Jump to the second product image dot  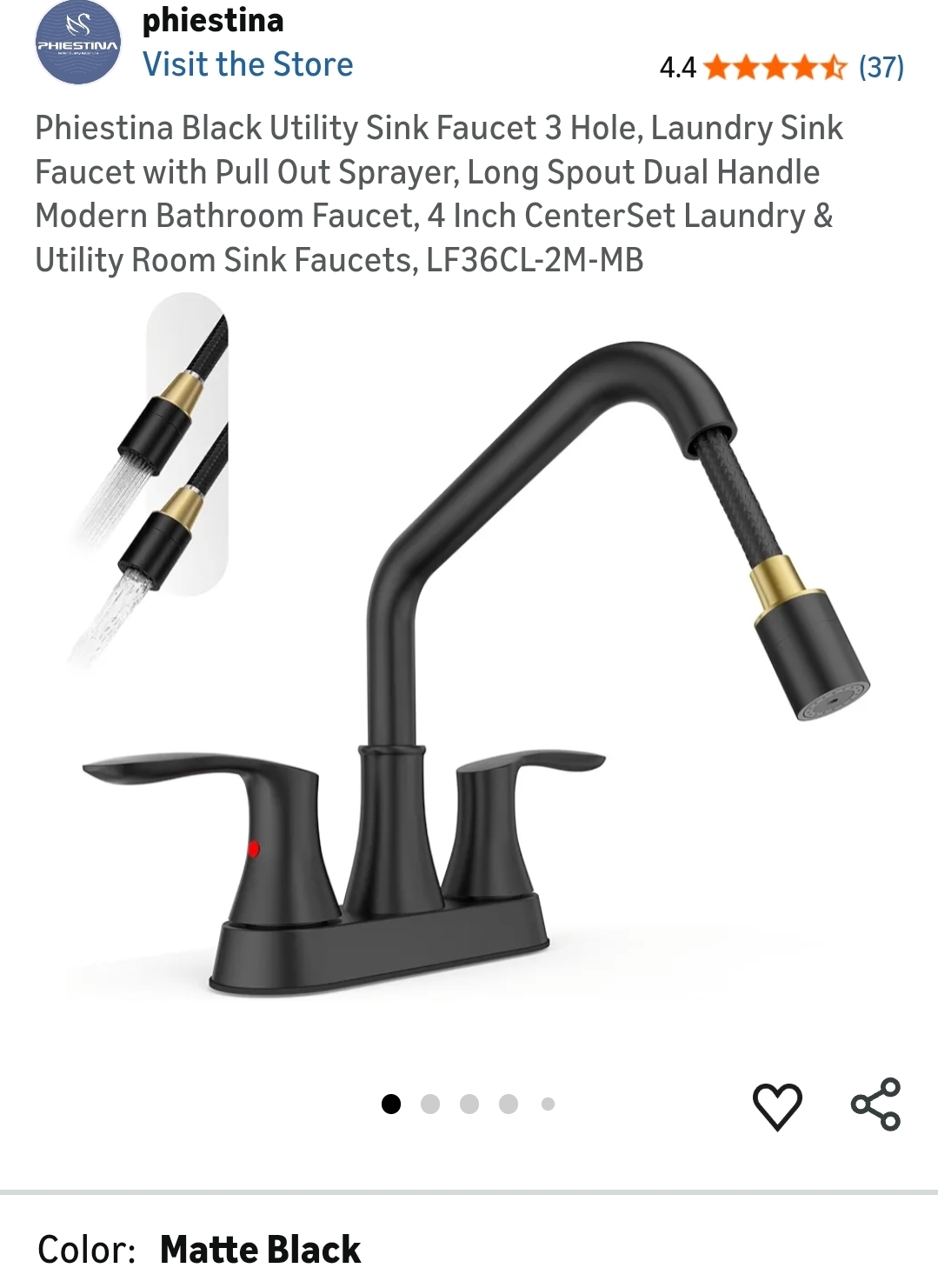pos(430,1104)
